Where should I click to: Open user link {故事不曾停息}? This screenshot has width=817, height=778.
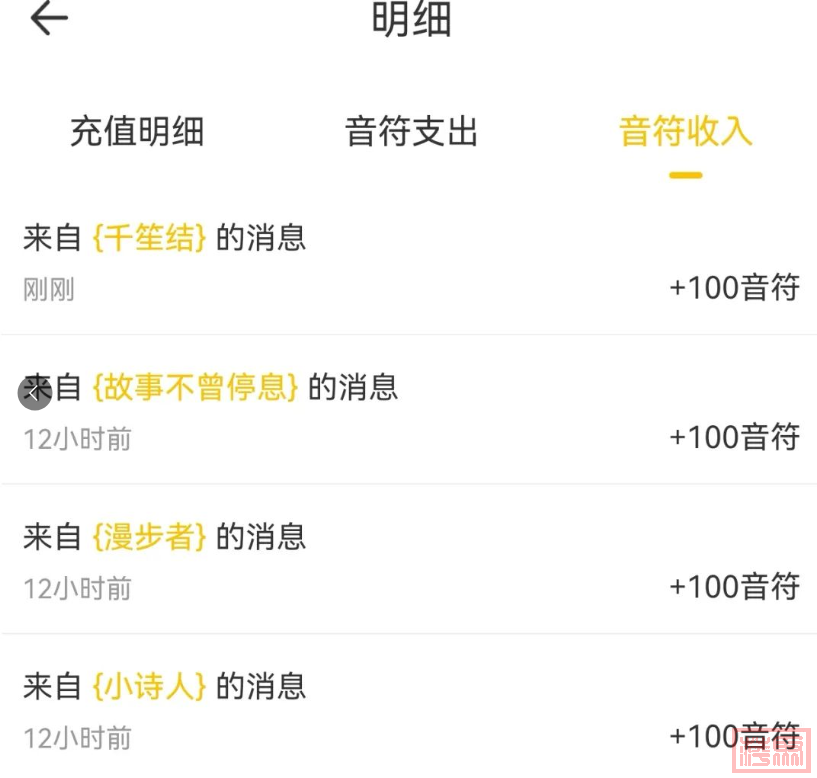coord(195,387)
